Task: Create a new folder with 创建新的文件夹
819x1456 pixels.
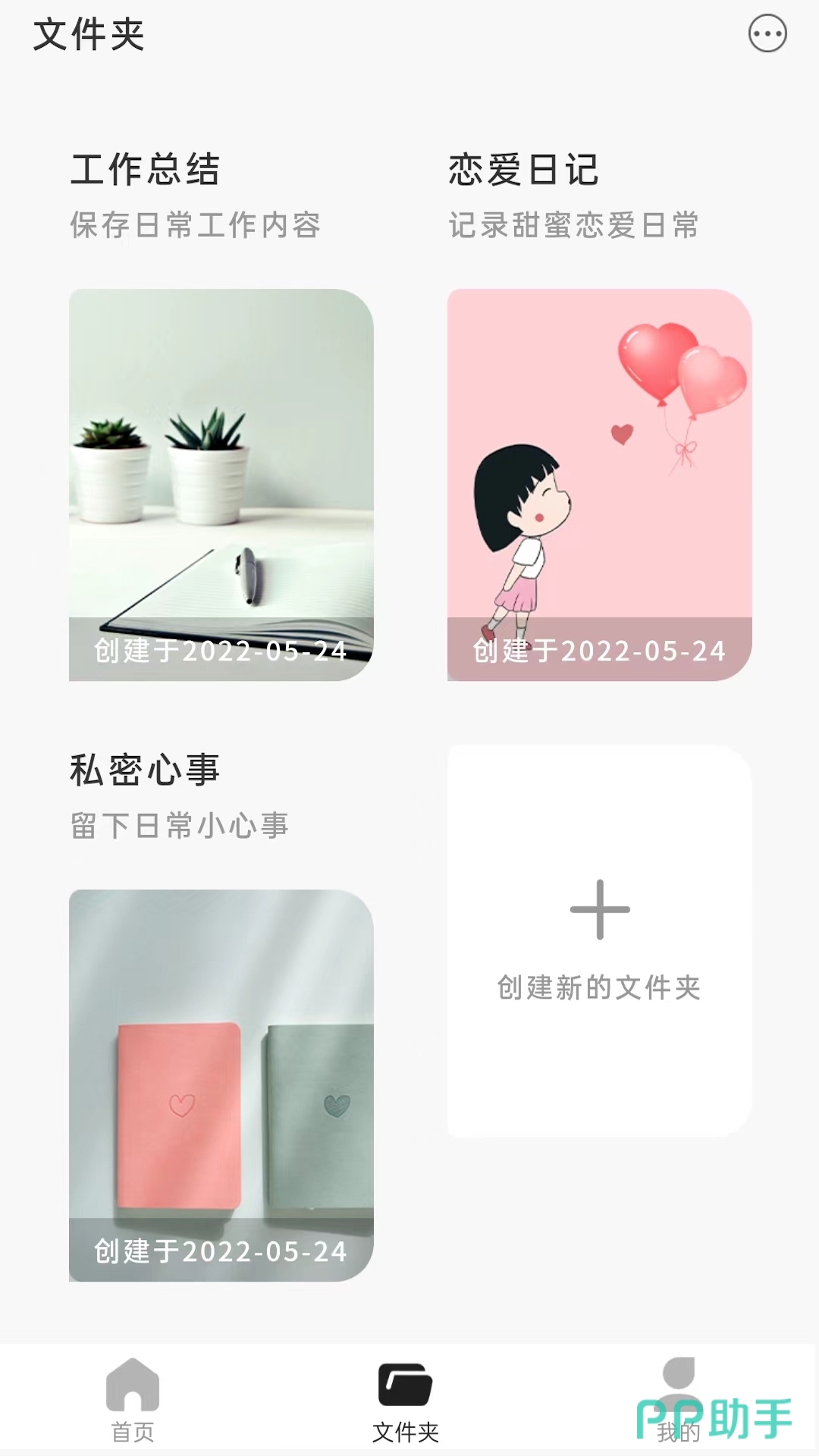Action: pyautogui.click(x=599, y=940)
